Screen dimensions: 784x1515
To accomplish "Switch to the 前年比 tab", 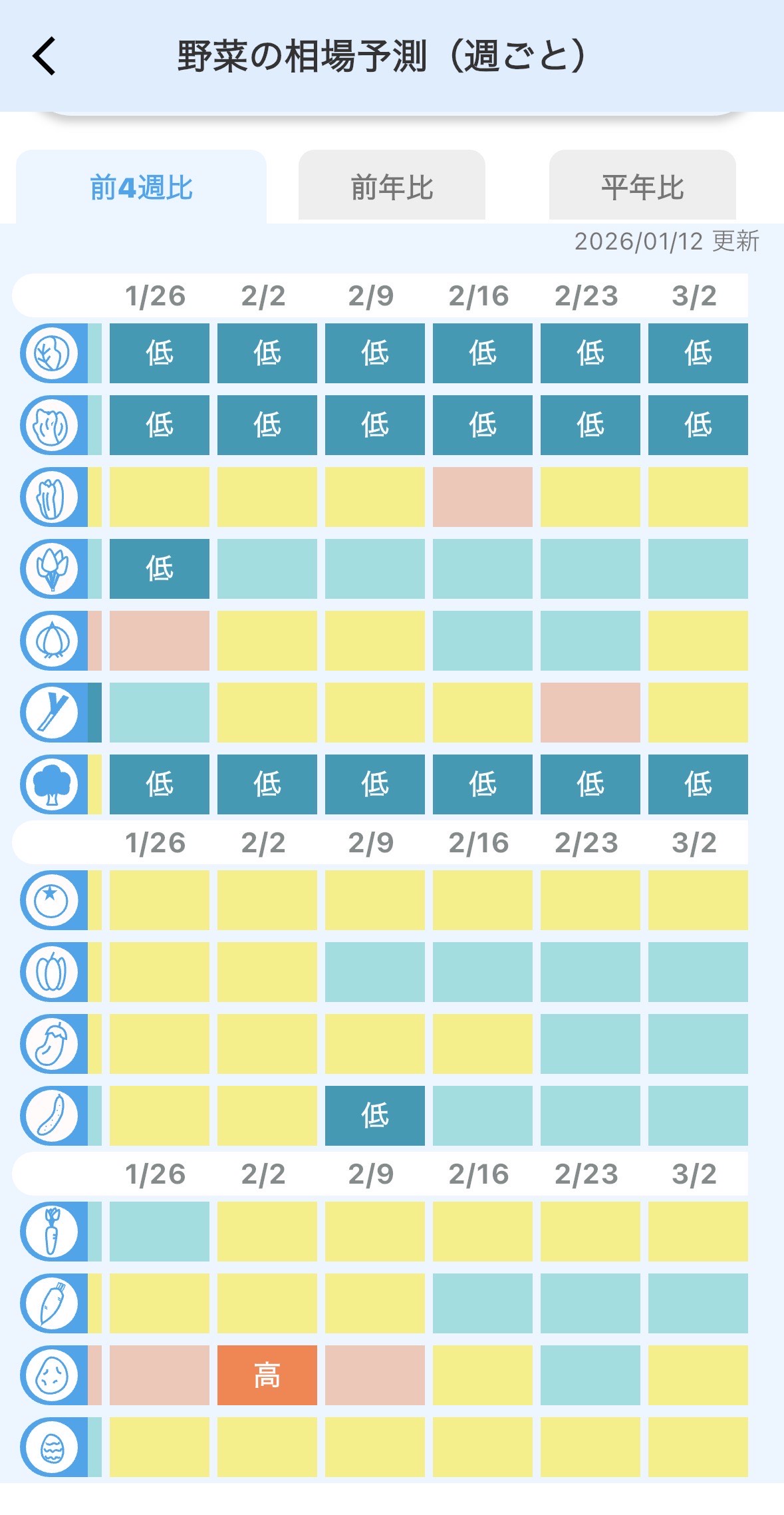I will [392, 188].
